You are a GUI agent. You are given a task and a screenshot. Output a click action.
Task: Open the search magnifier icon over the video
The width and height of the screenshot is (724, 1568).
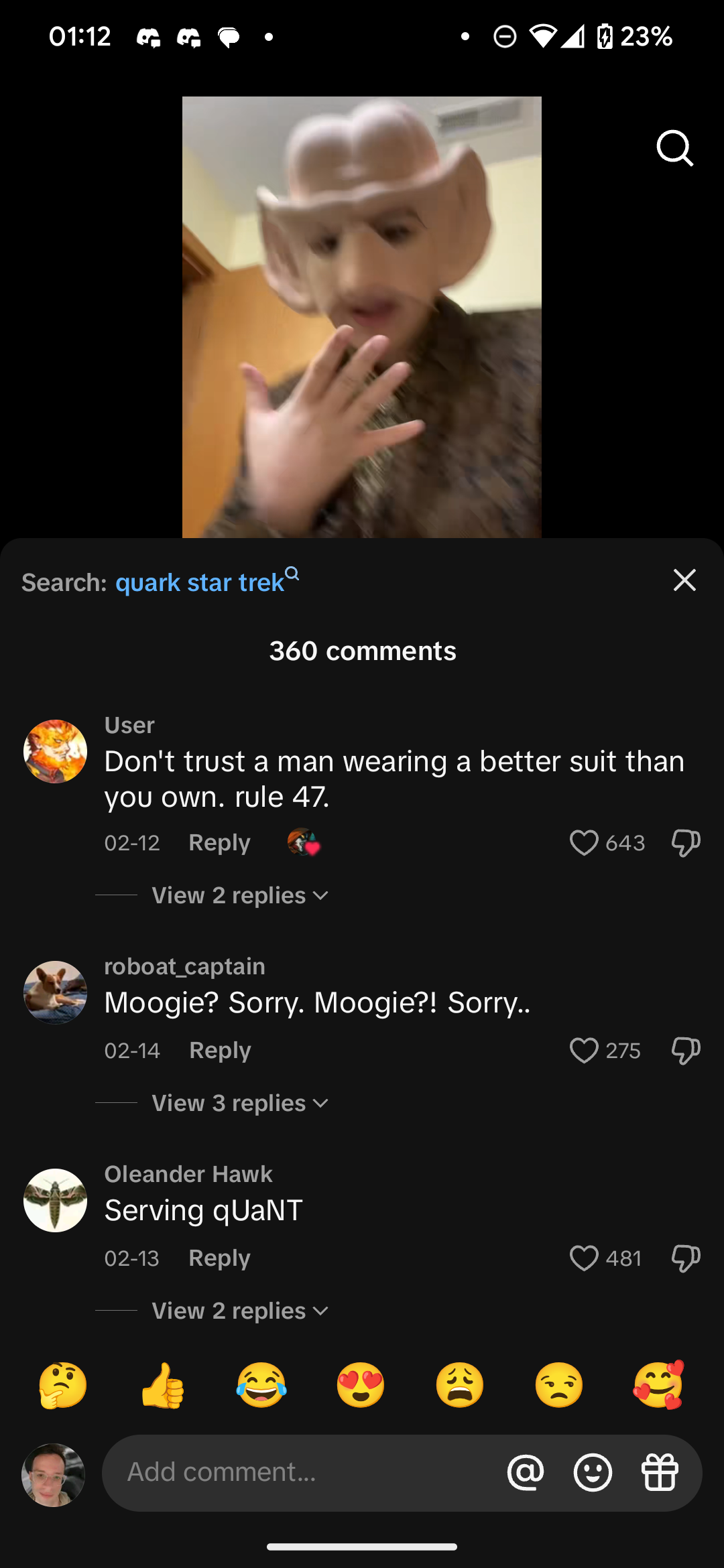pyautogui.click(x=674, y=148)
